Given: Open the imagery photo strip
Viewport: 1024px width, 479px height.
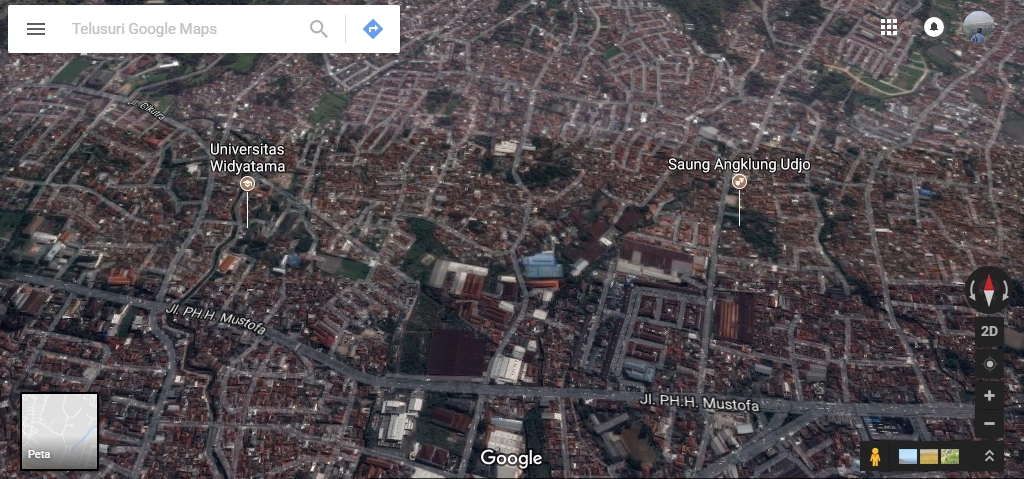Looking at the screenshot, I should point(930,457).
